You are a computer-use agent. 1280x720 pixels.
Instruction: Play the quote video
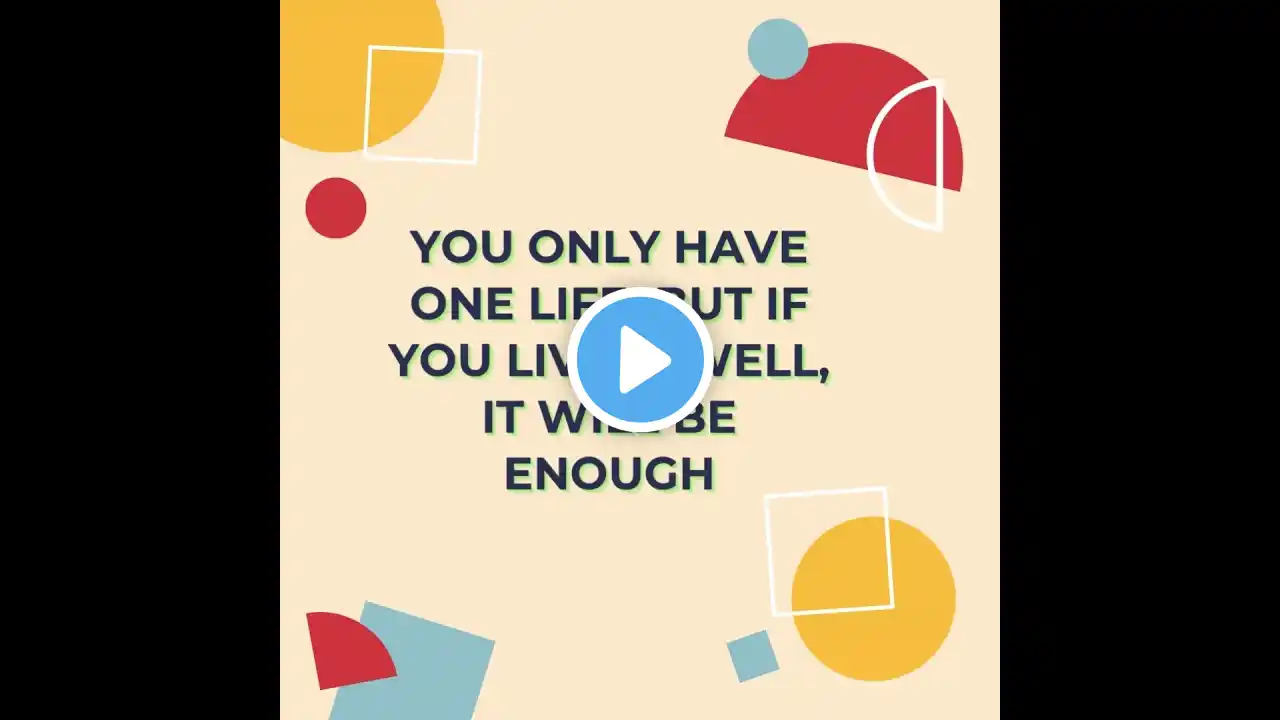640,360
